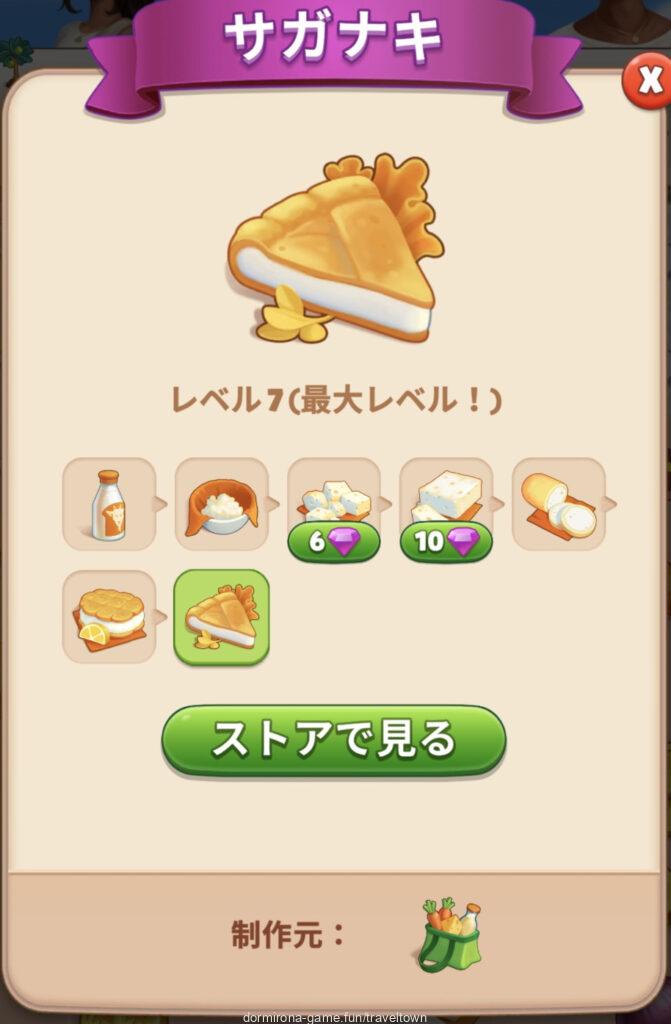Viewport: 671px width, 1024px height.
Task: Close the サガナキ item dialog
Action: click(646, 82)
